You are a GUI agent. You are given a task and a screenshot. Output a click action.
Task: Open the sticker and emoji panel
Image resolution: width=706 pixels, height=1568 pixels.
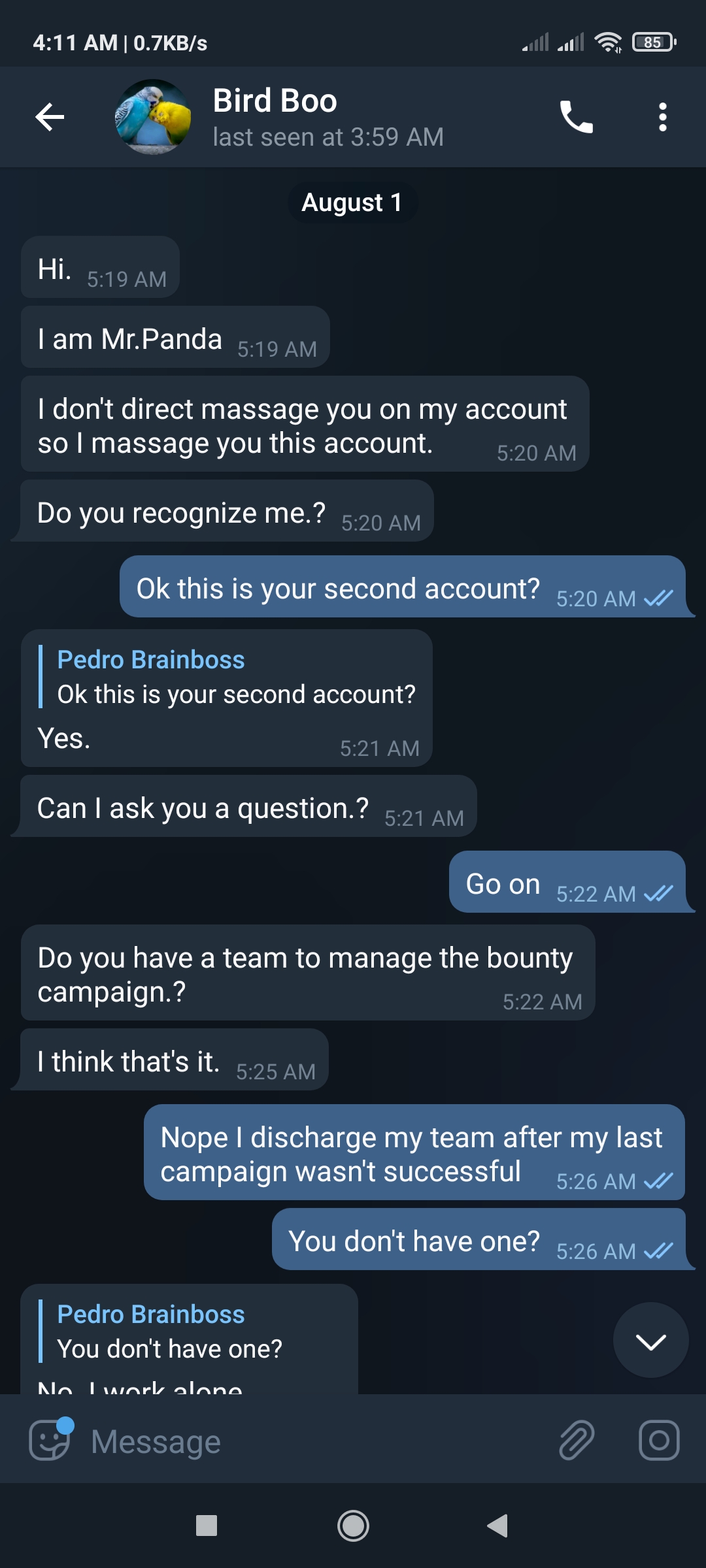[x=50, y=1439]
